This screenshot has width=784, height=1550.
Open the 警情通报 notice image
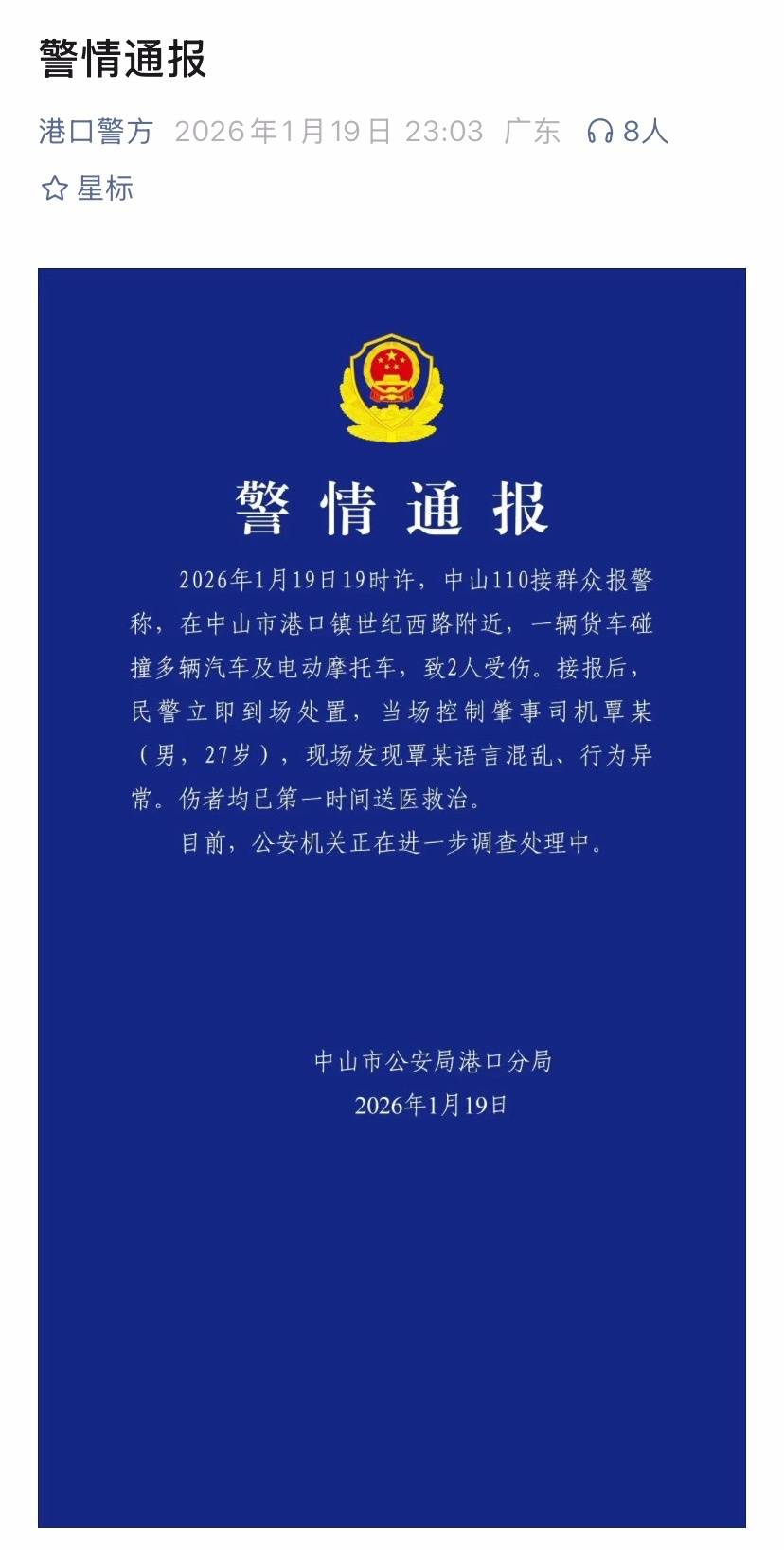391,896
